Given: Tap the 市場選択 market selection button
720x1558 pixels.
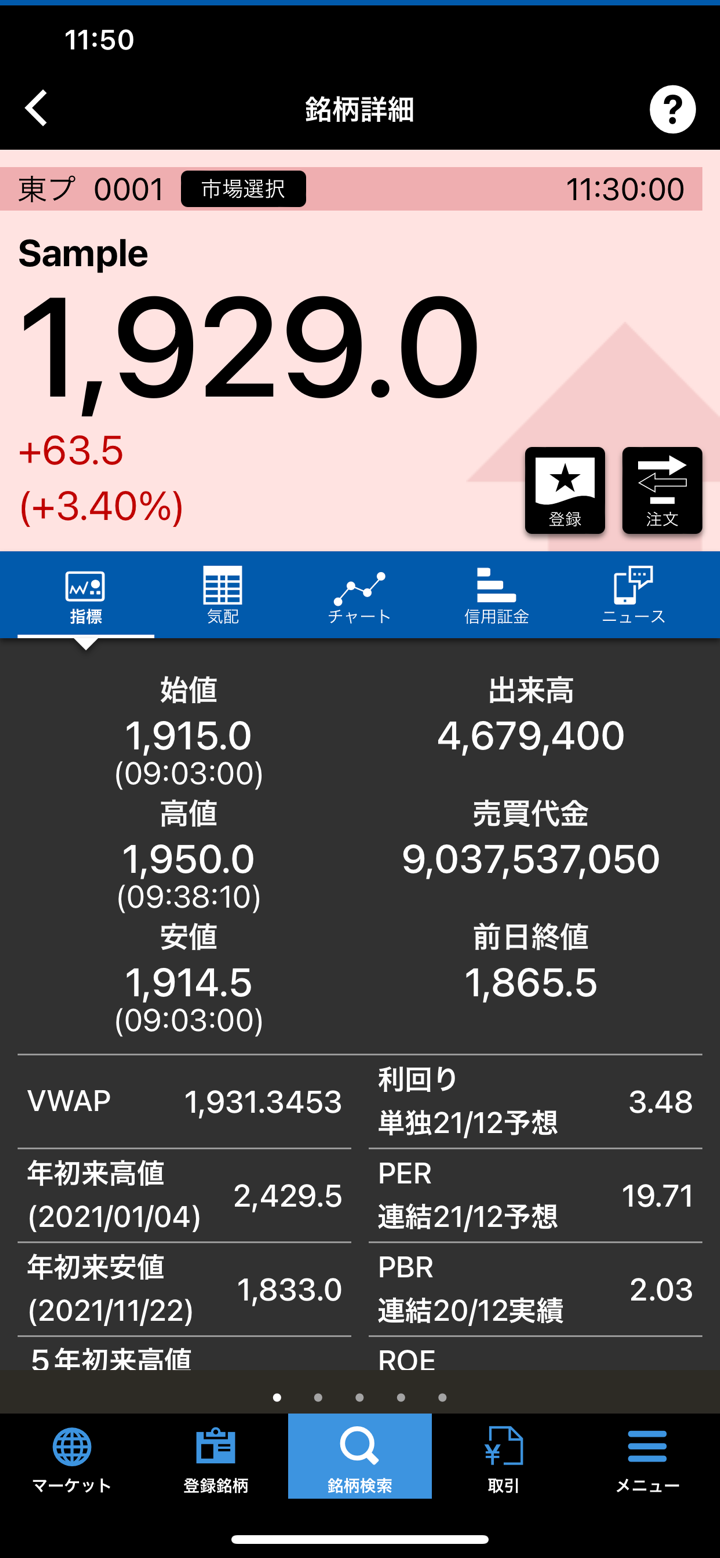Looking at the screenshot, I should click(x=243, y=189).
